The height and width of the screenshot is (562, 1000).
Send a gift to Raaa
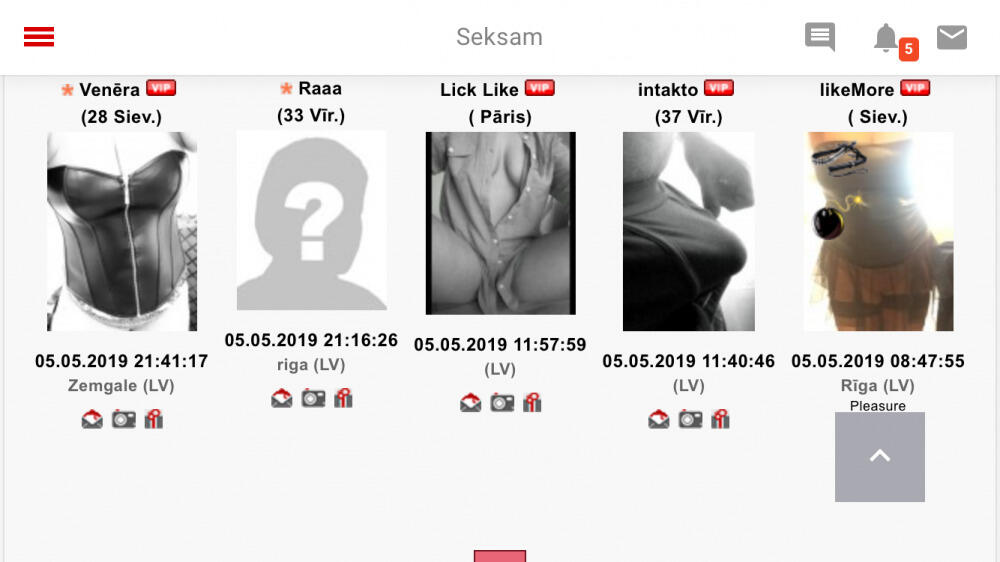click(343, 398)
